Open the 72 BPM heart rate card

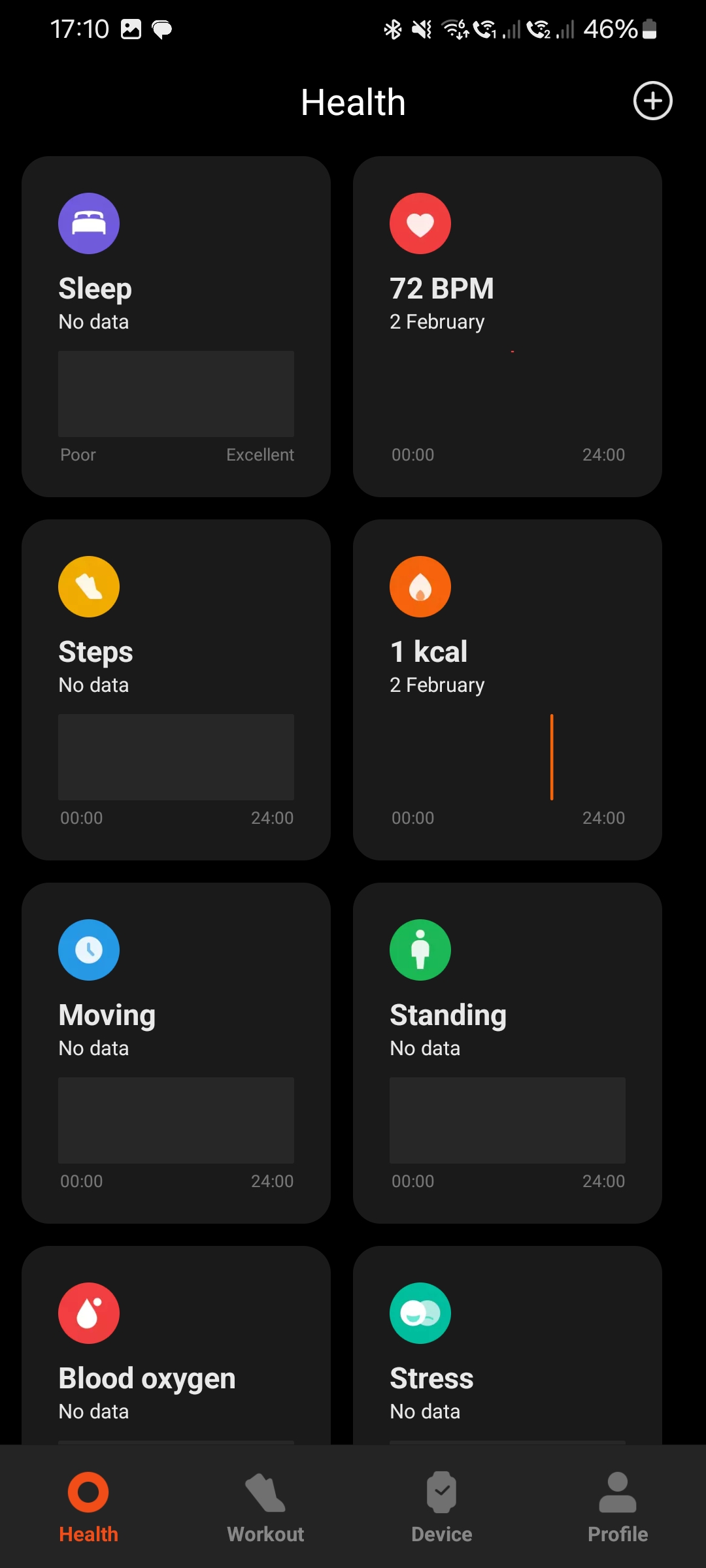click(507, 327)
